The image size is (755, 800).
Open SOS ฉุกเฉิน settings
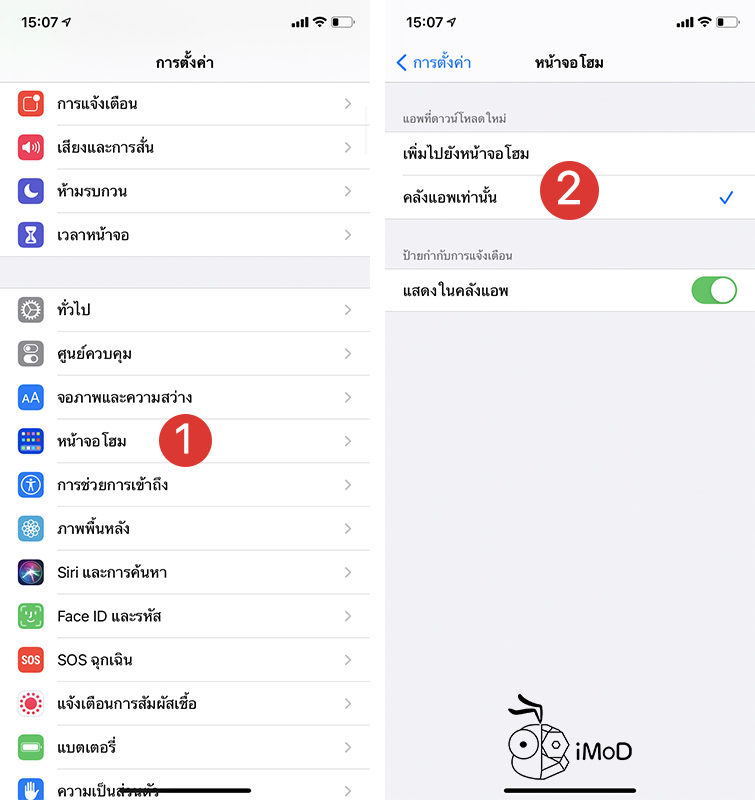(x=185, y=660)
